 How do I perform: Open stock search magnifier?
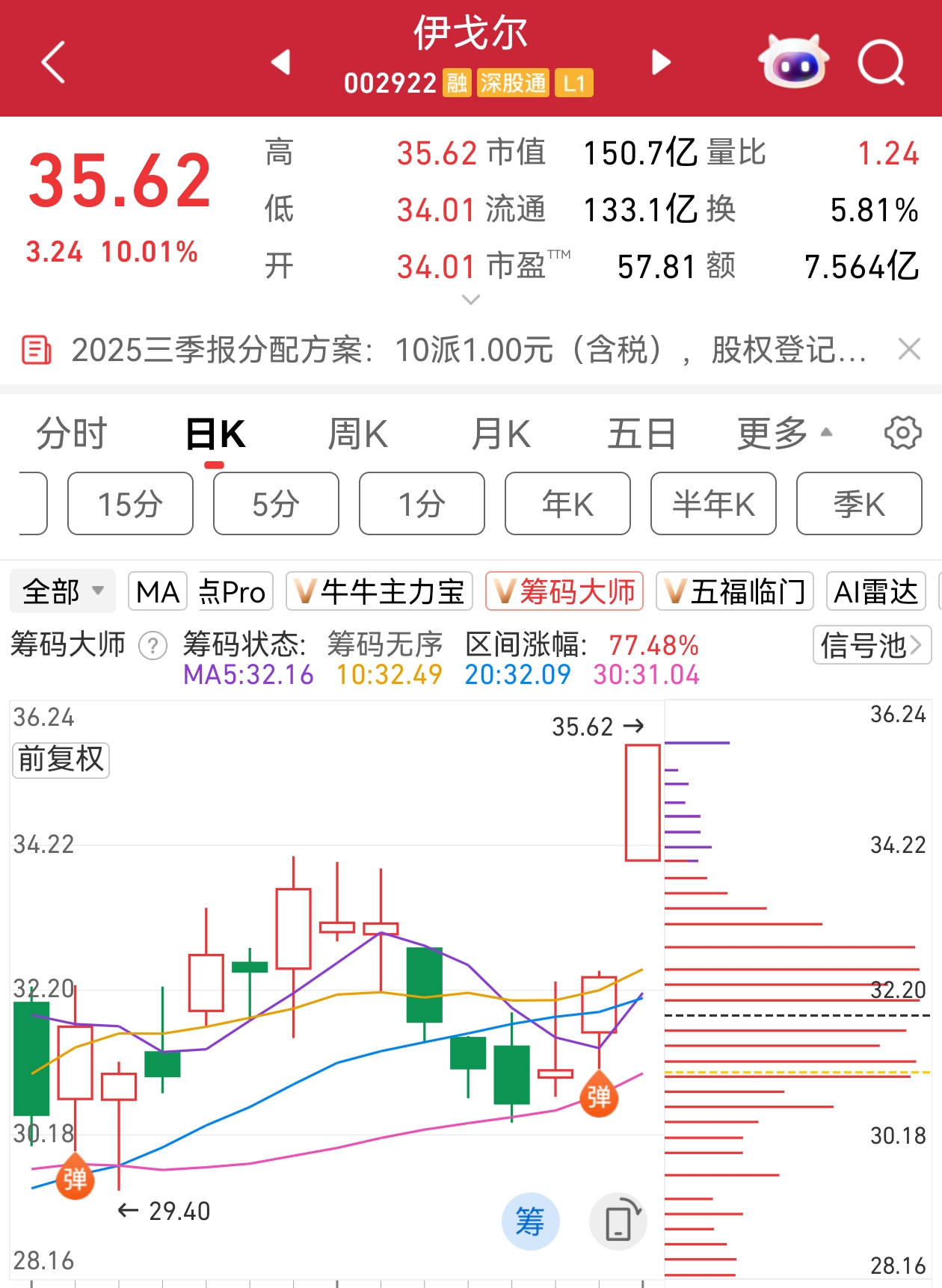pos(881,62)
